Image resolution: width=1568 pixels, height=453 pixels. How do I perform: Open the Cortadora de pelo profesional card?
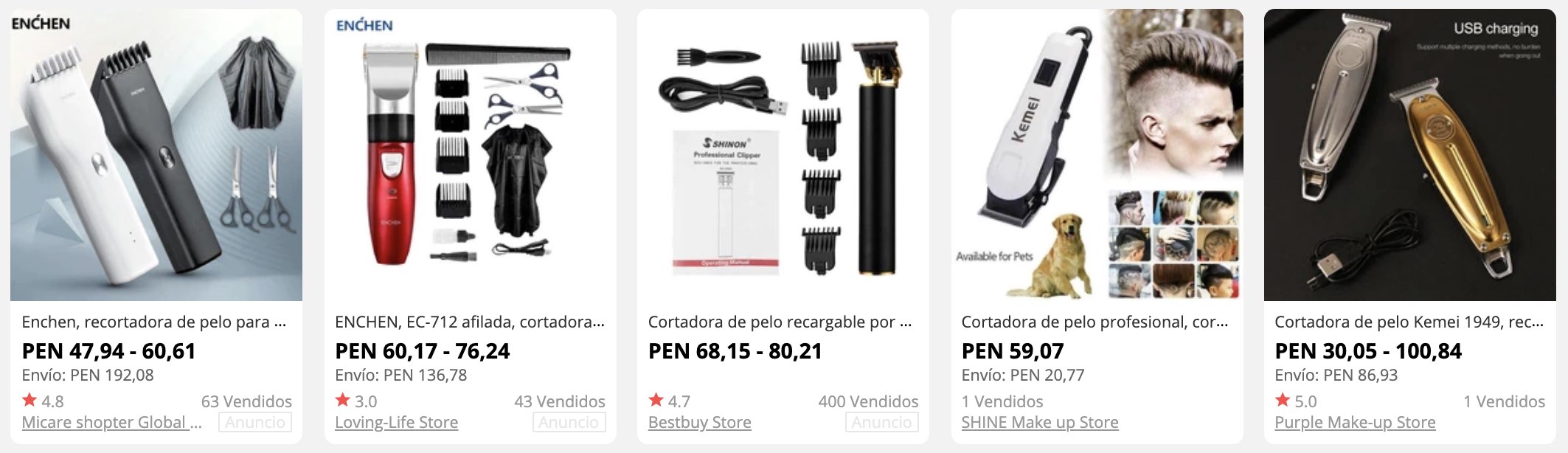1097,155
